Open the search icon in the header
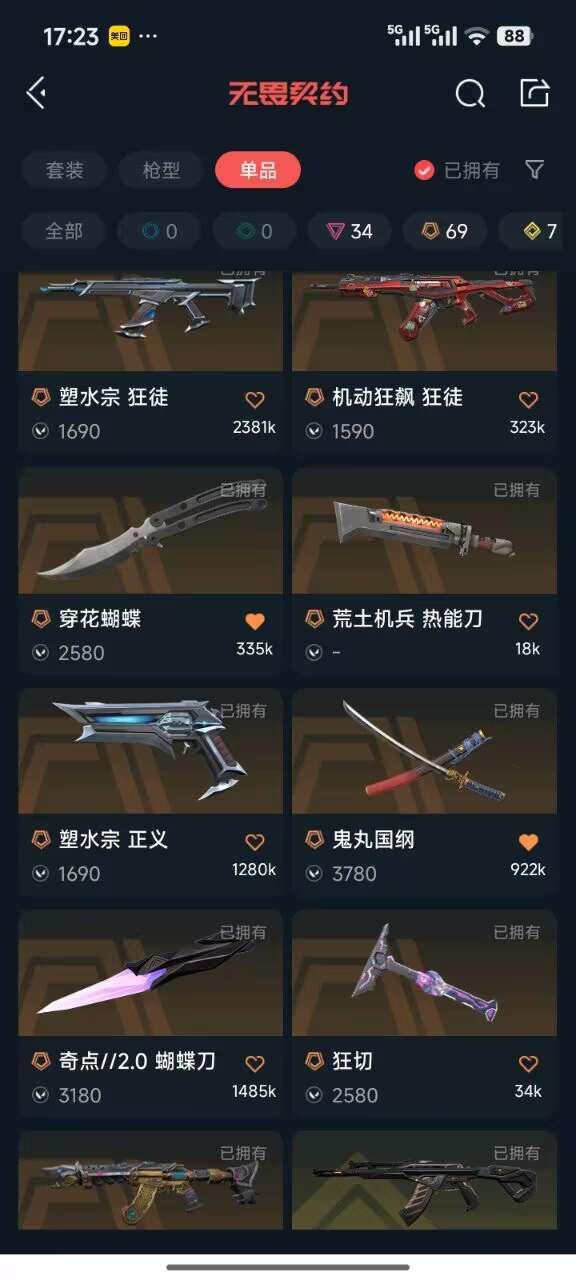 [x=470, y=94]
